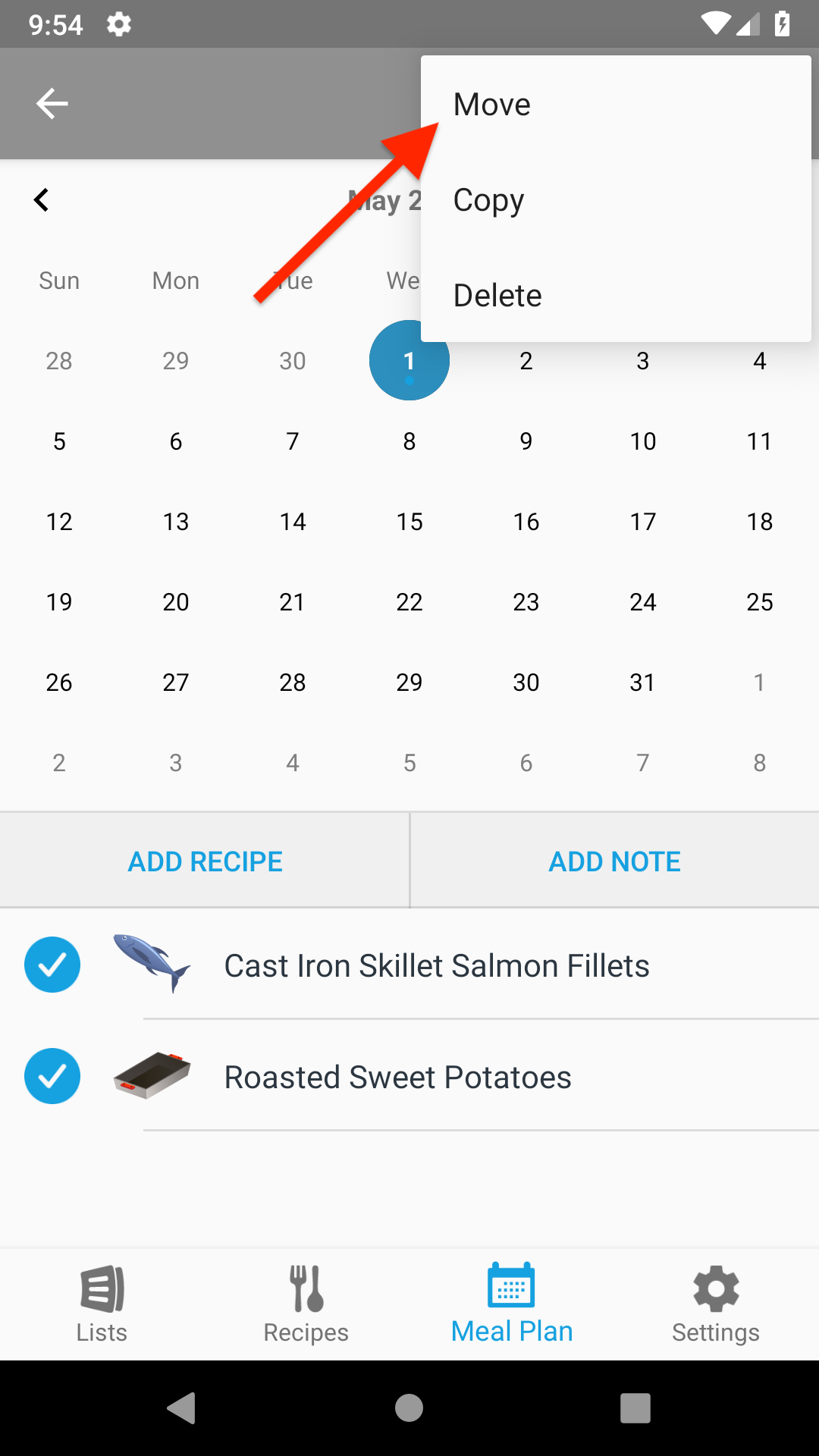
Task: Go to the Settings tab
Action: (x=716, y=1304)
